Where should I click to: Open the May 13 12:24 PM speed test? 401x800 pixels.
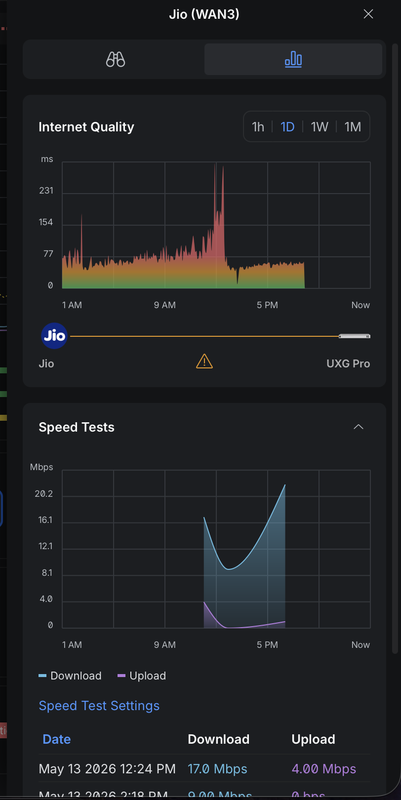click(x=204, y=769)
